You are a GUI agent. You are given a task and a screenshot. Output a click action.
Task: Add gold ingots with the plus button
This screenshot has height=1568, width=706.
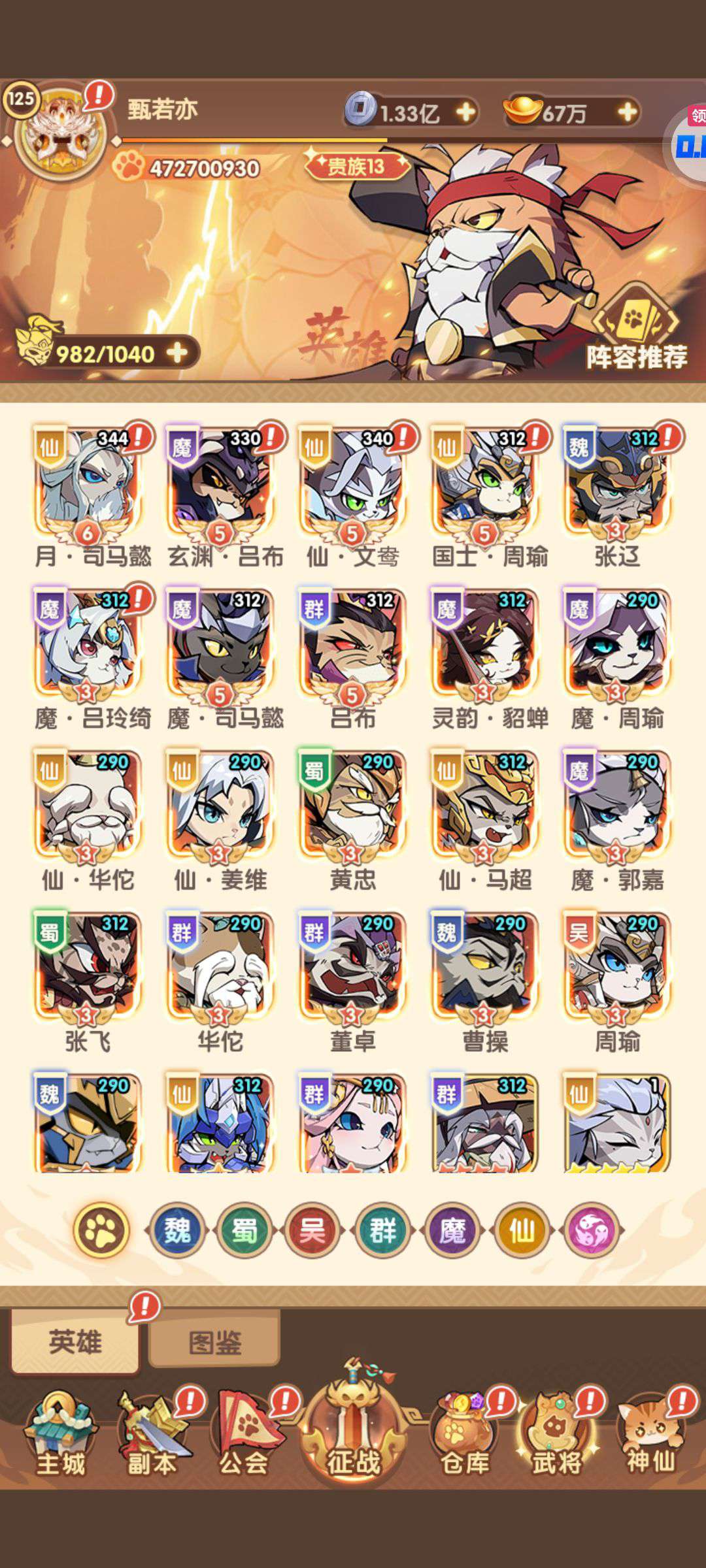click(627, 112)
